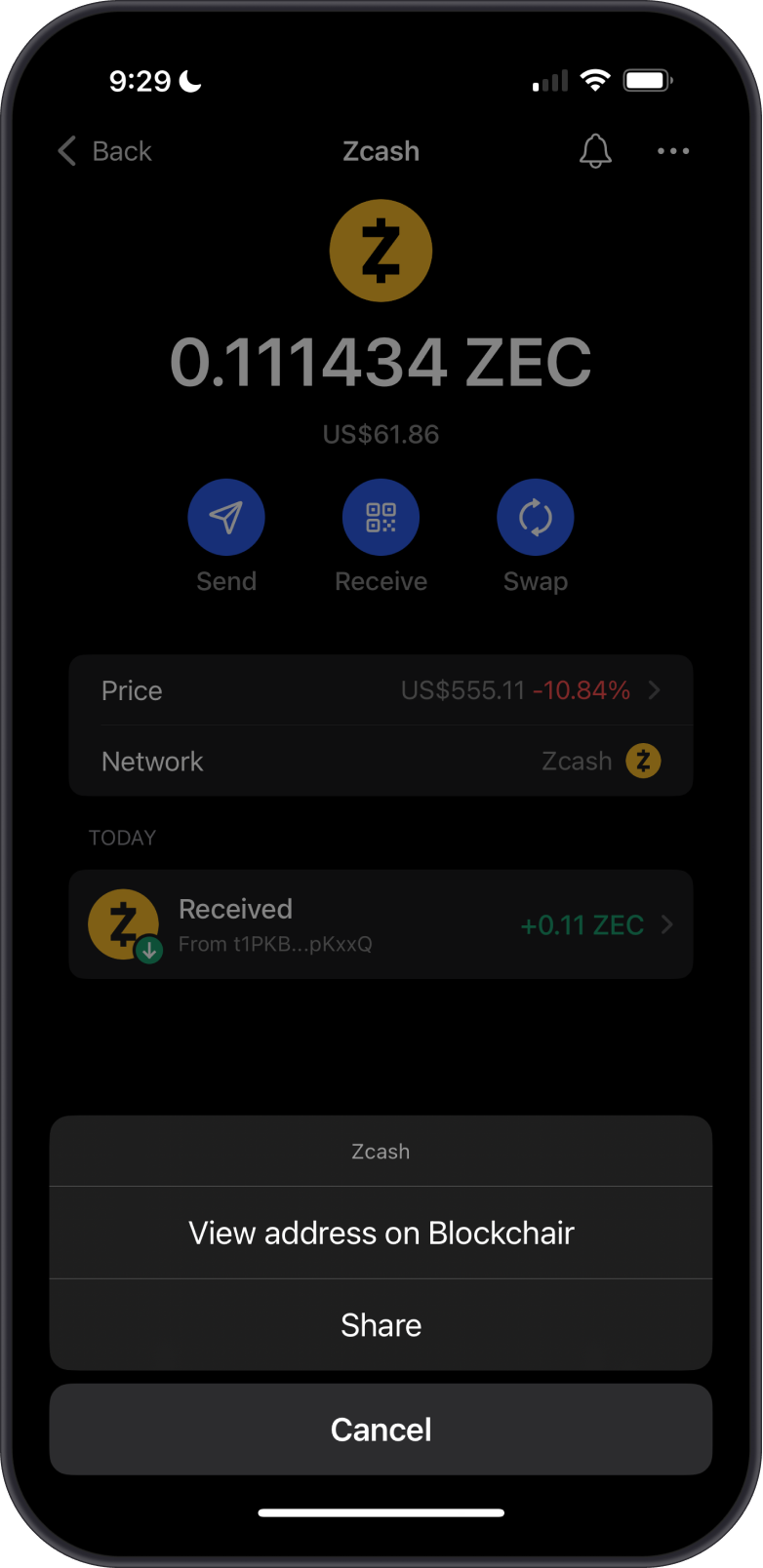Viewport: 763px width, 1568px height.
Task: Open notifications via the bell icon
Action: pos(595,151)
